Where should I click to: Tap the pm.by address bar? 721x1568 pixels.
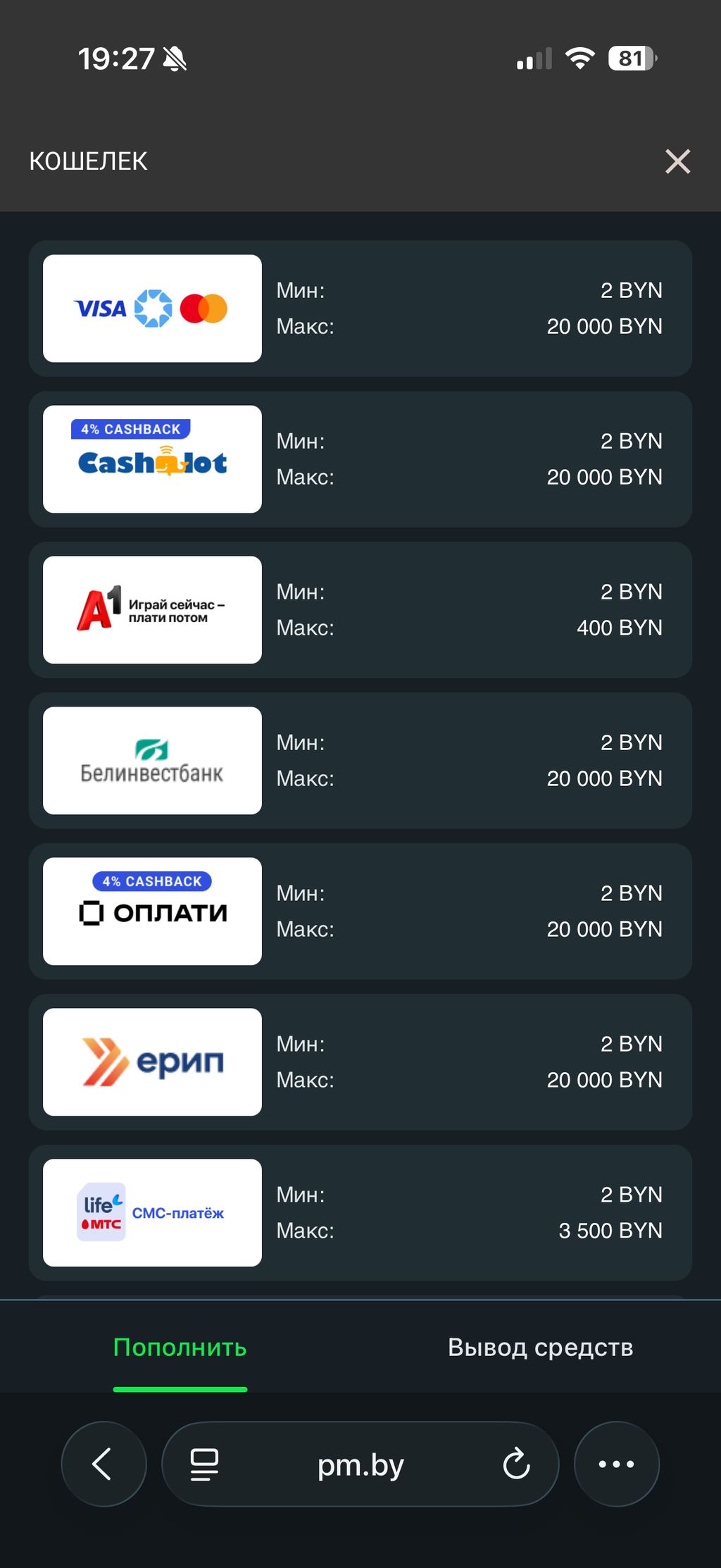click(360, 1464)
